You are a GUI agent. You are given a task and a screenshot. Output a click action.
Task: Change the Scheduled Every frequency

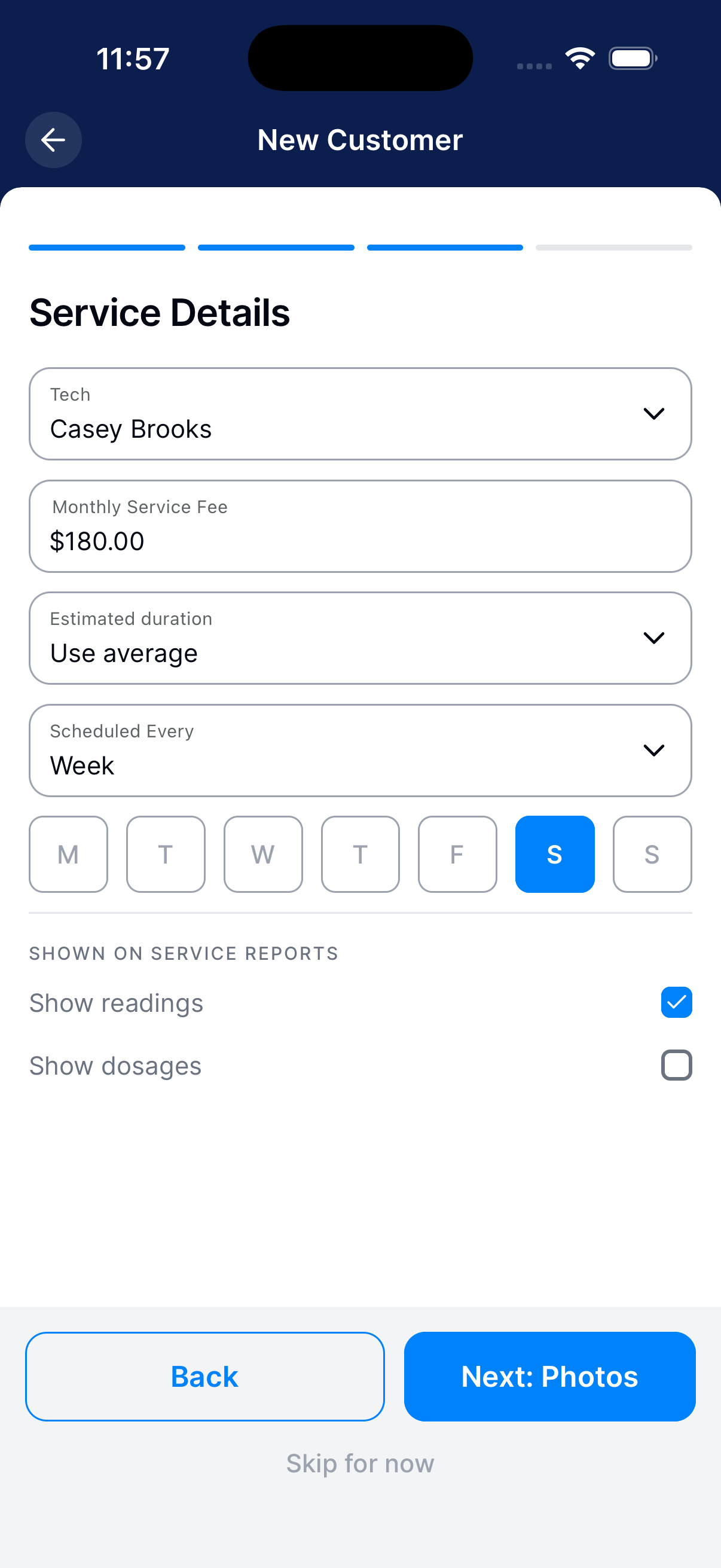tap(360, 750)
